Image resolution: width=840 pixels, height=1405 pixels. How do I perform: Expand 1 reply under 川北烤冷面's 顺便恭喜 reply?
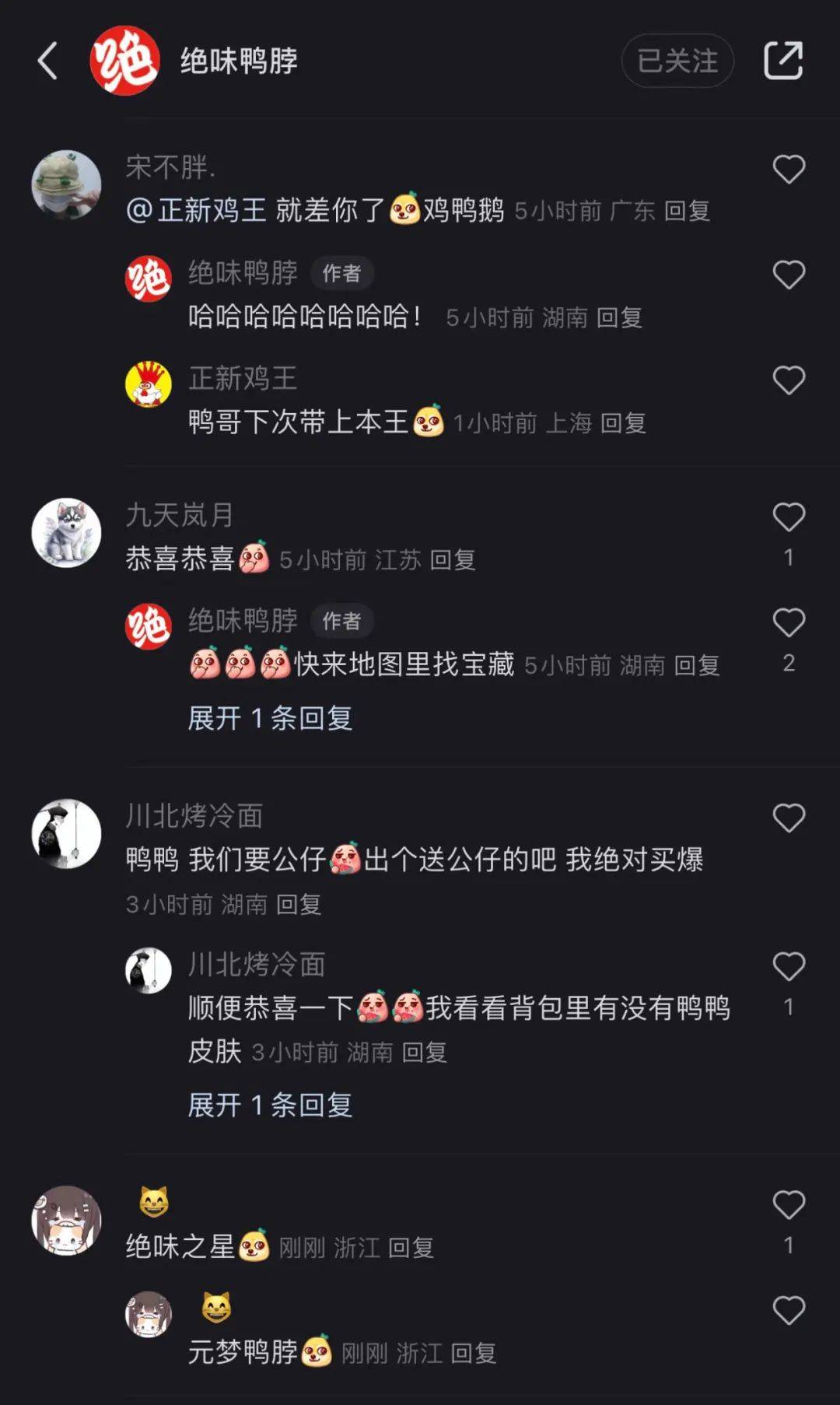270,1105
